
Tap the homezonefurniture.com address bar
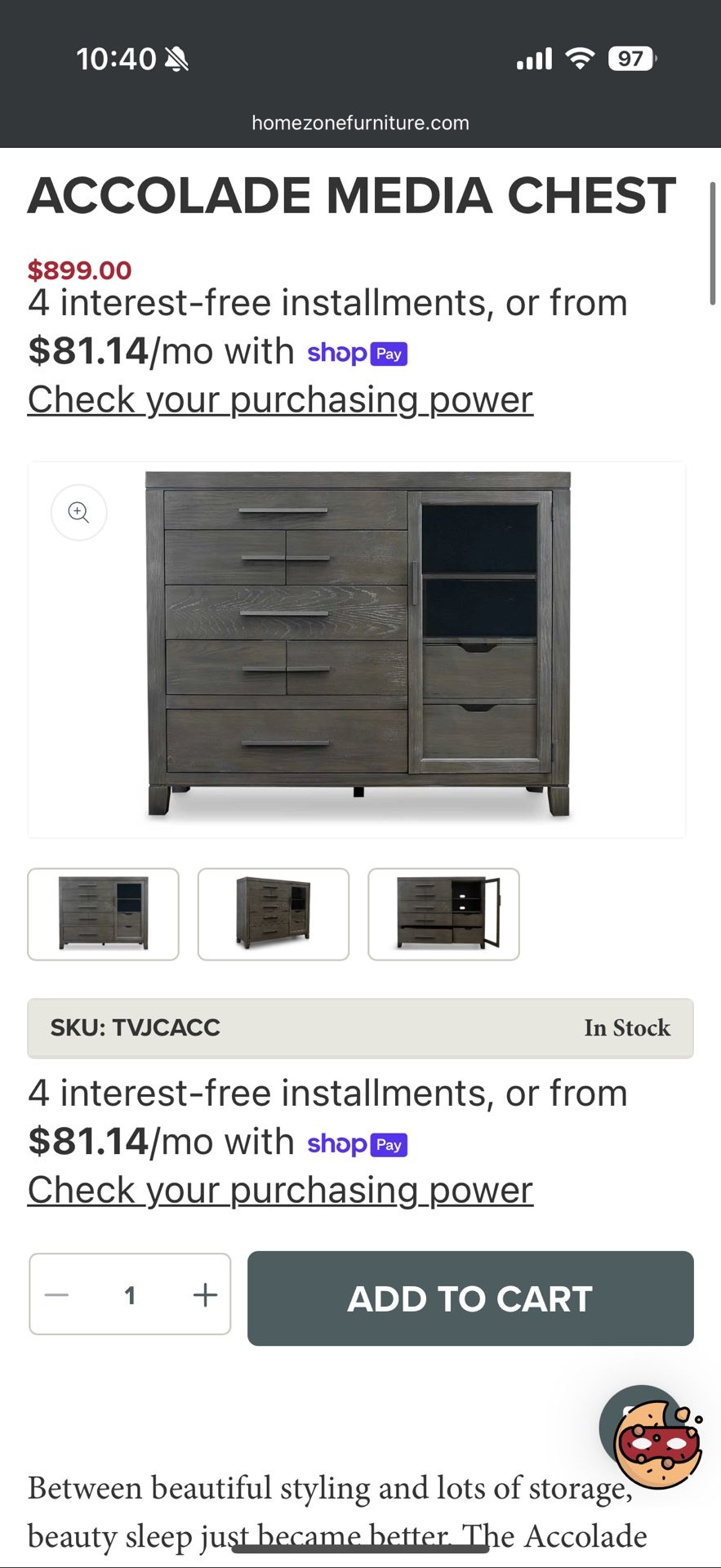click(x=360, y=122)
